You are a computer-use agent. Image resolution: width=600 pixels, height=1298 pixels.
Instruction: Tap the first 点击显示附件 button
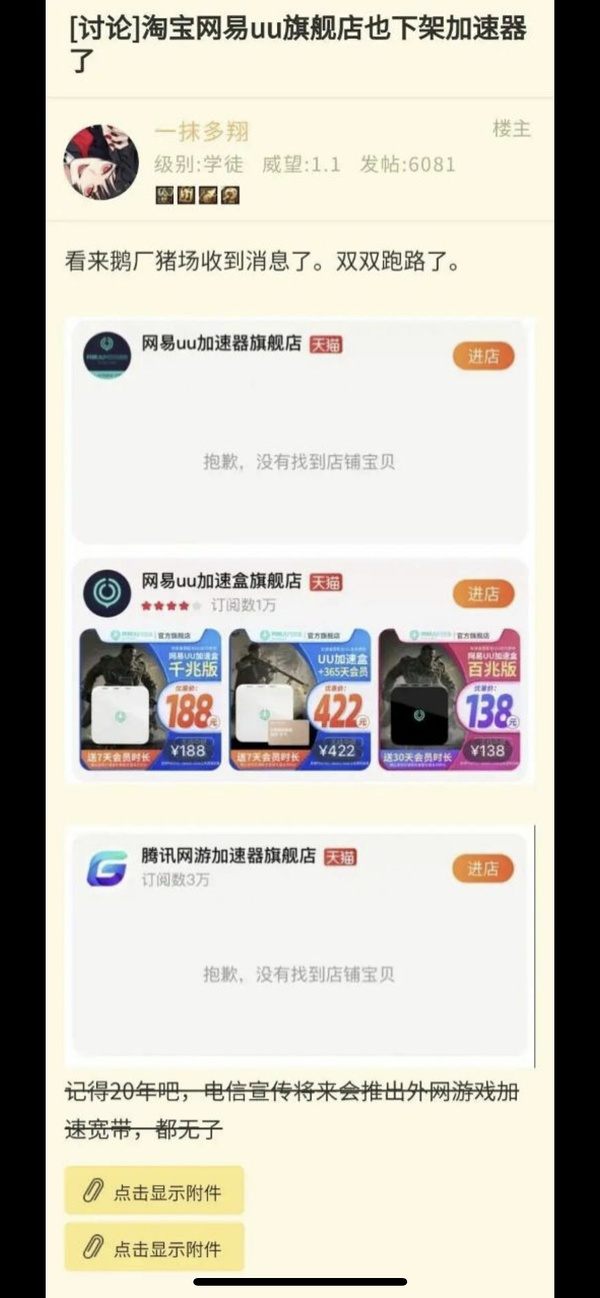154,1191
